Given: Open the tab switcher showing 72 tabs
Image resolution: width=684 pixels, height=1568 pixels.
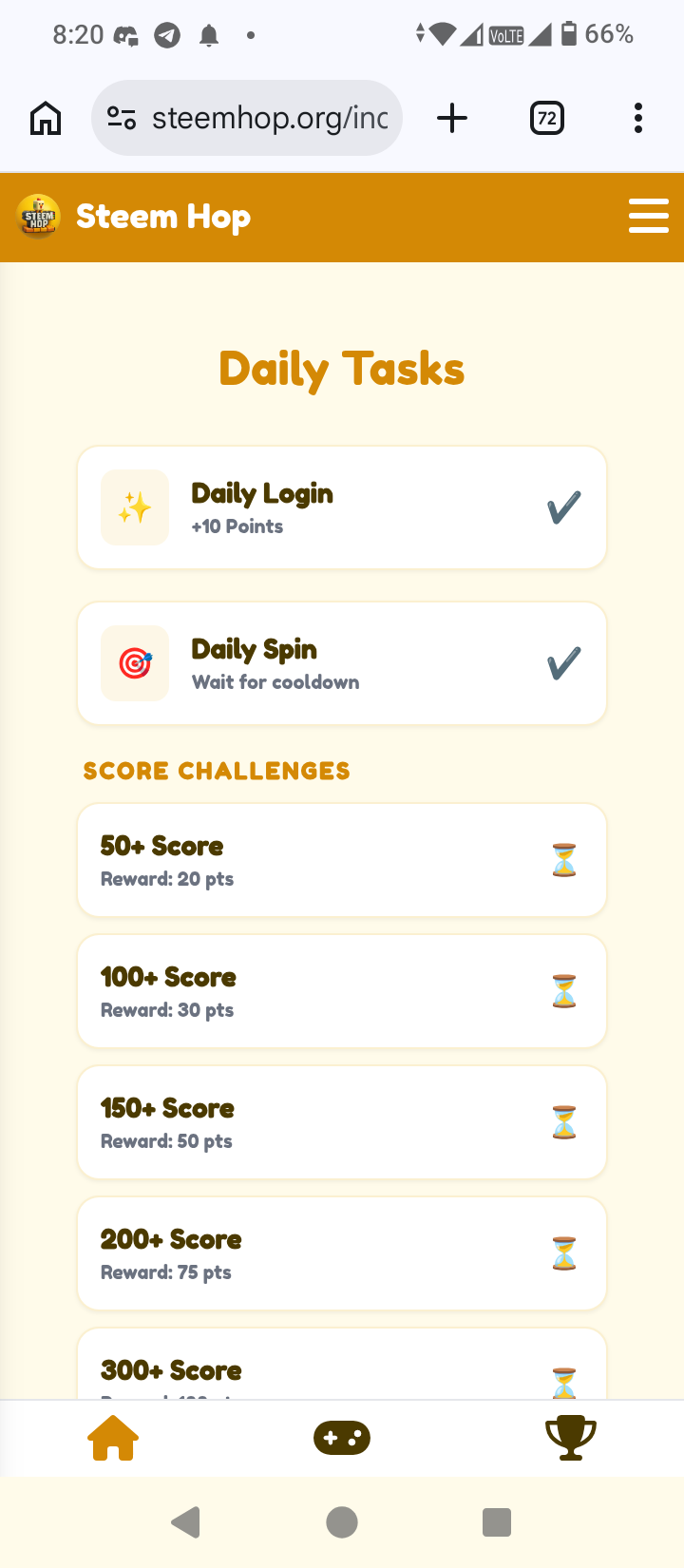Looking at the screenshot, I should (x=546, y=118).
